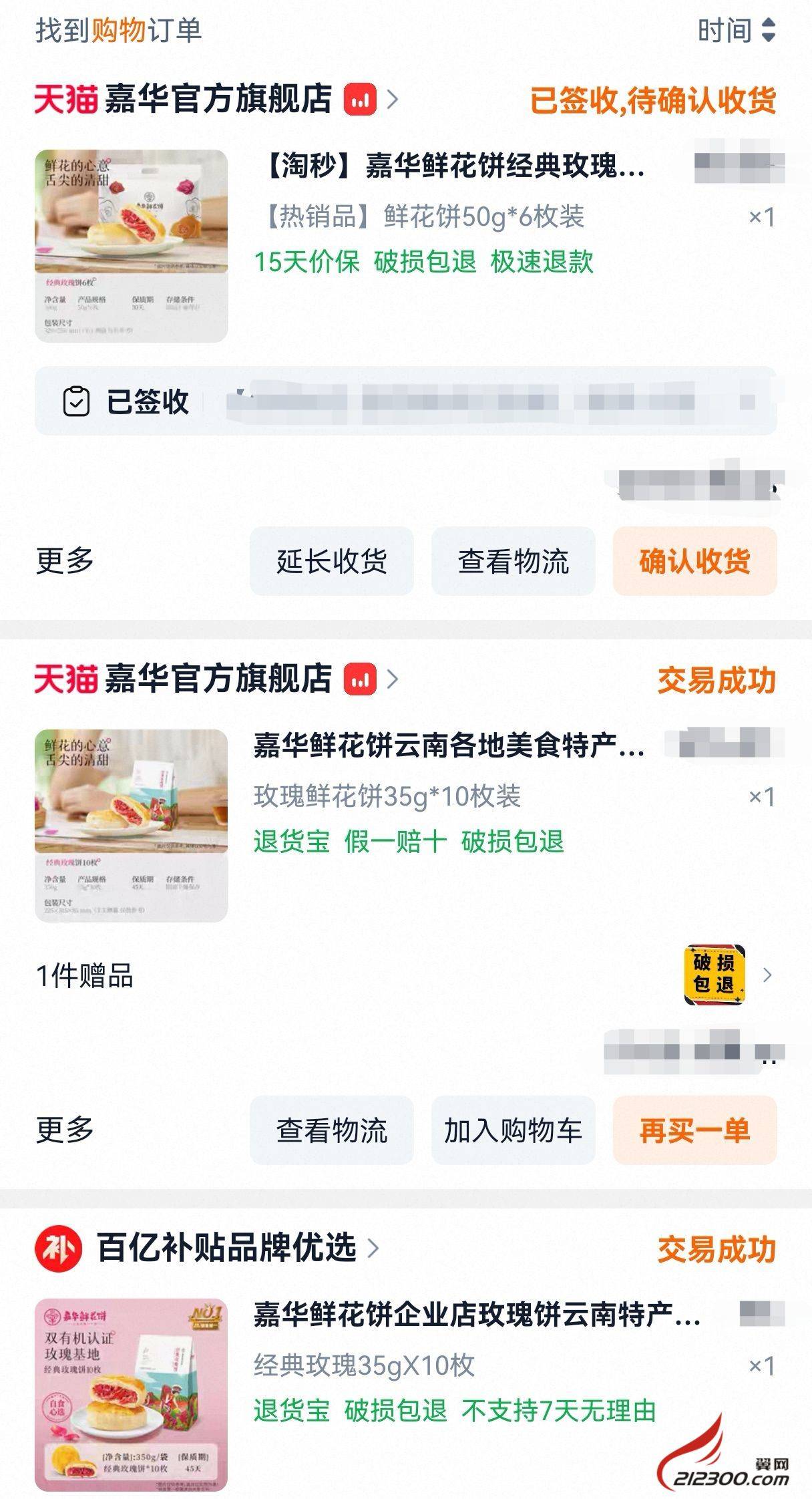Viewport: 812px width, 1499px height.
Task: Open the 百亿补贴品牌优选 store
Action: pyautogui.click(x=227, y=1247)
